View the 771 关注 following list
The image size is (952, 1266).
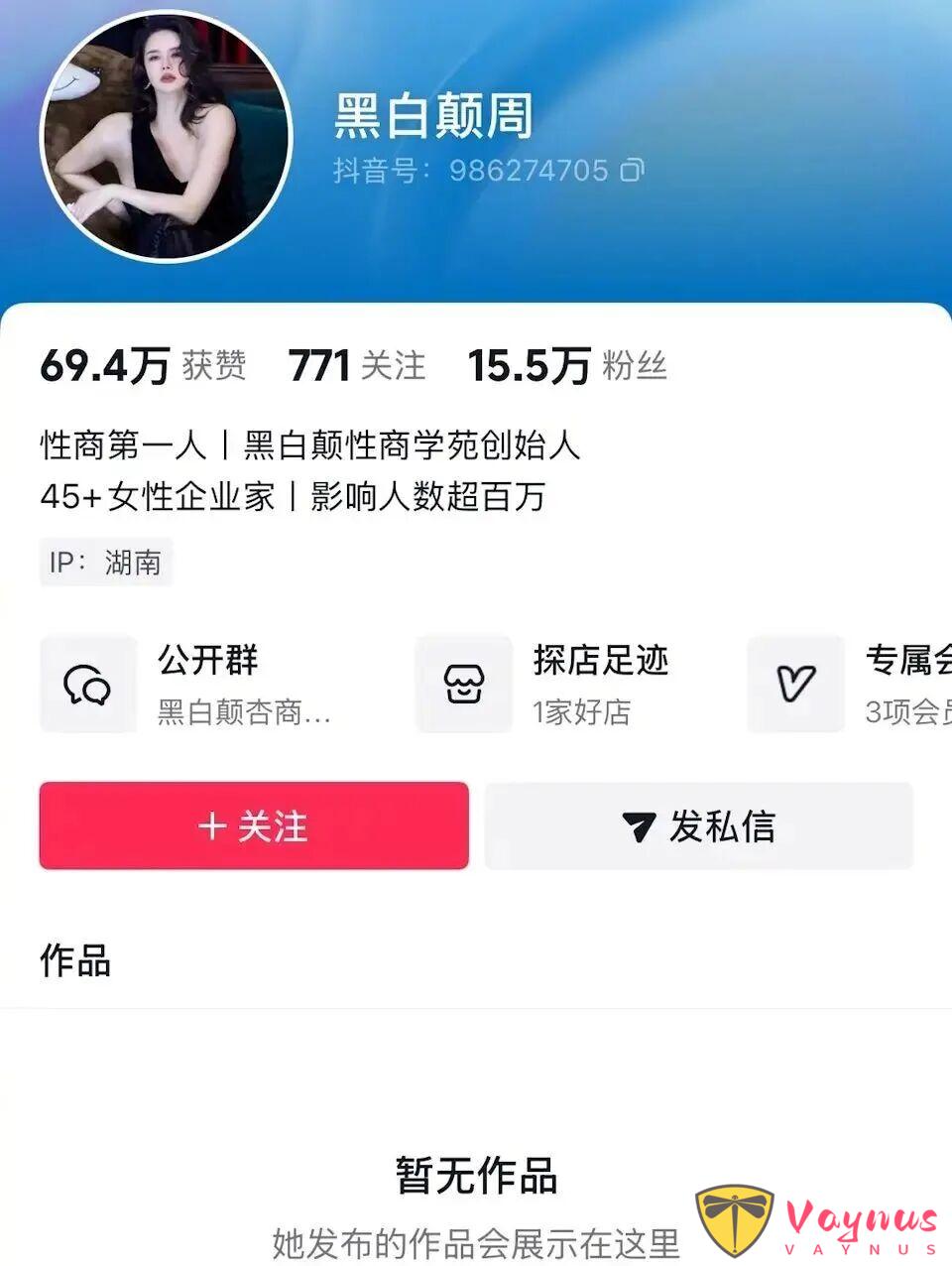[x=355, y=364]
